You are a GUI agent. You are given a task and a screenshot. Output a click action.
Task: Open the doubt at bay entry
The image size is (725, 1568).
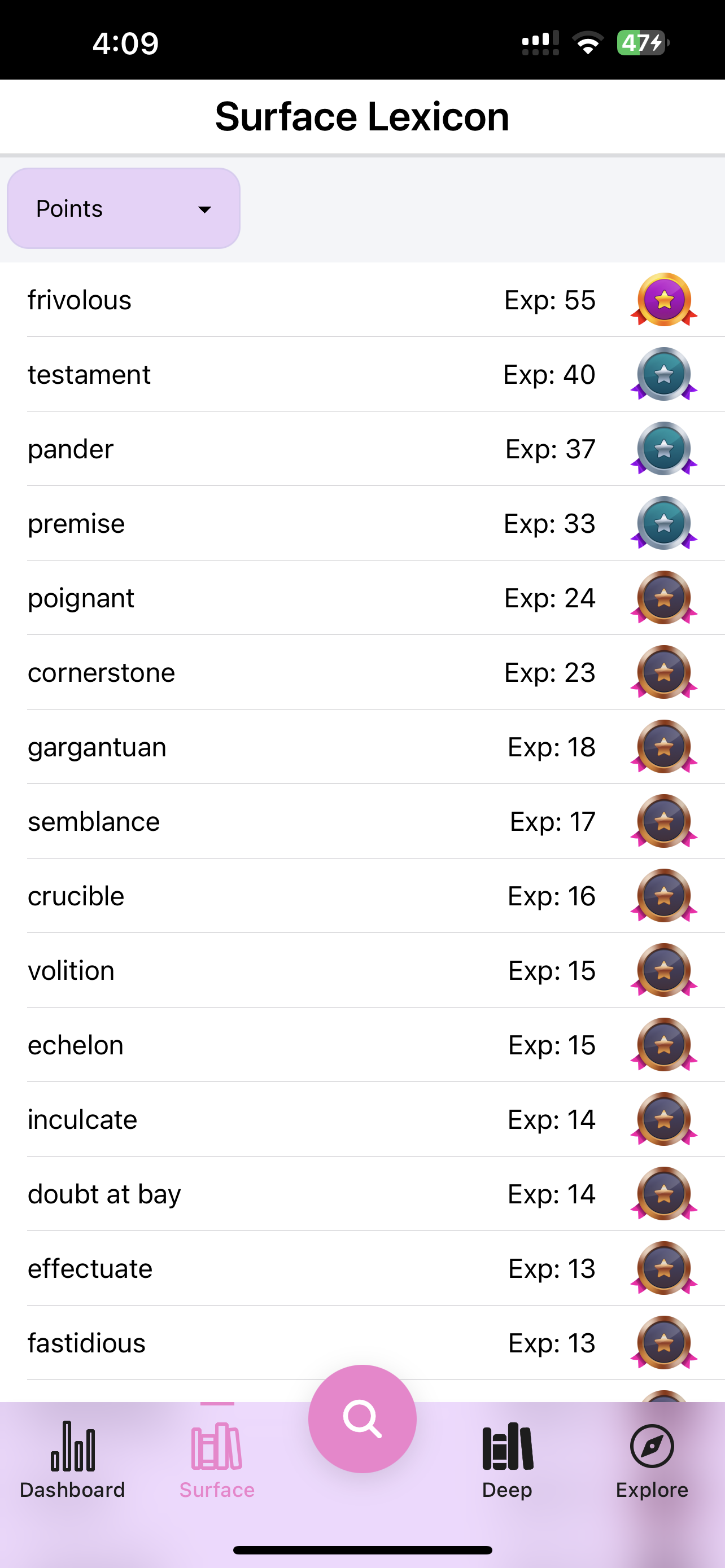[362, 1194]
